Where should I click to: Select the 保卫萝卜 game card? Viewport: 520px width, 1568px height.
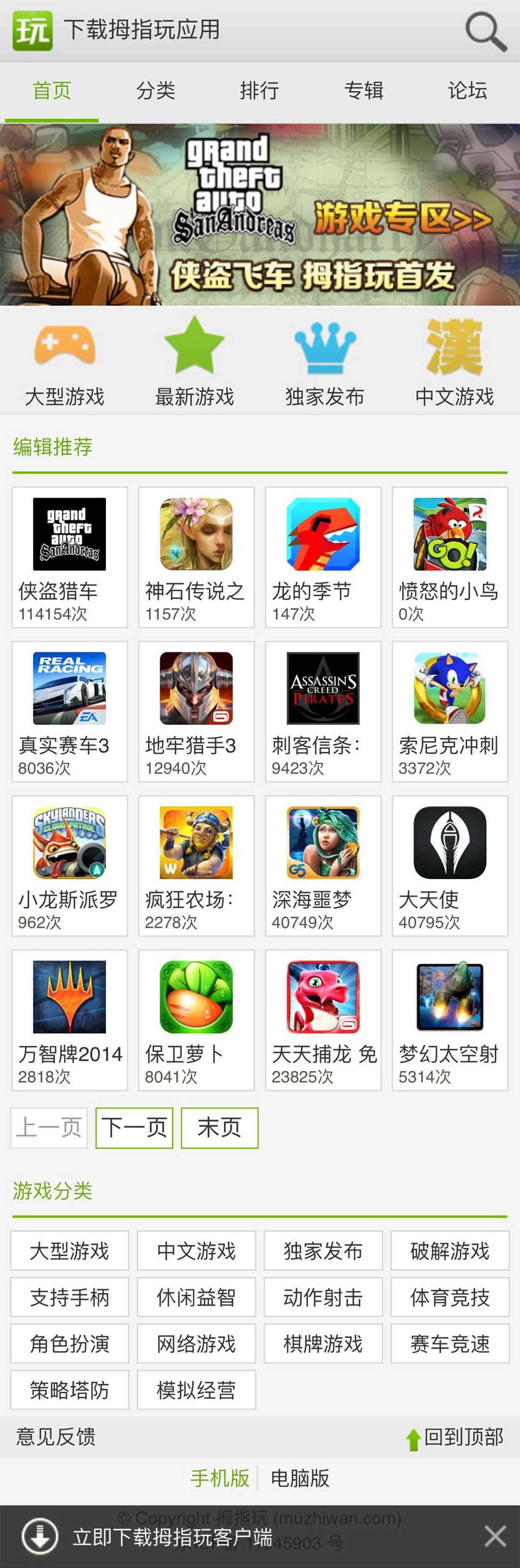(196, 1020)
